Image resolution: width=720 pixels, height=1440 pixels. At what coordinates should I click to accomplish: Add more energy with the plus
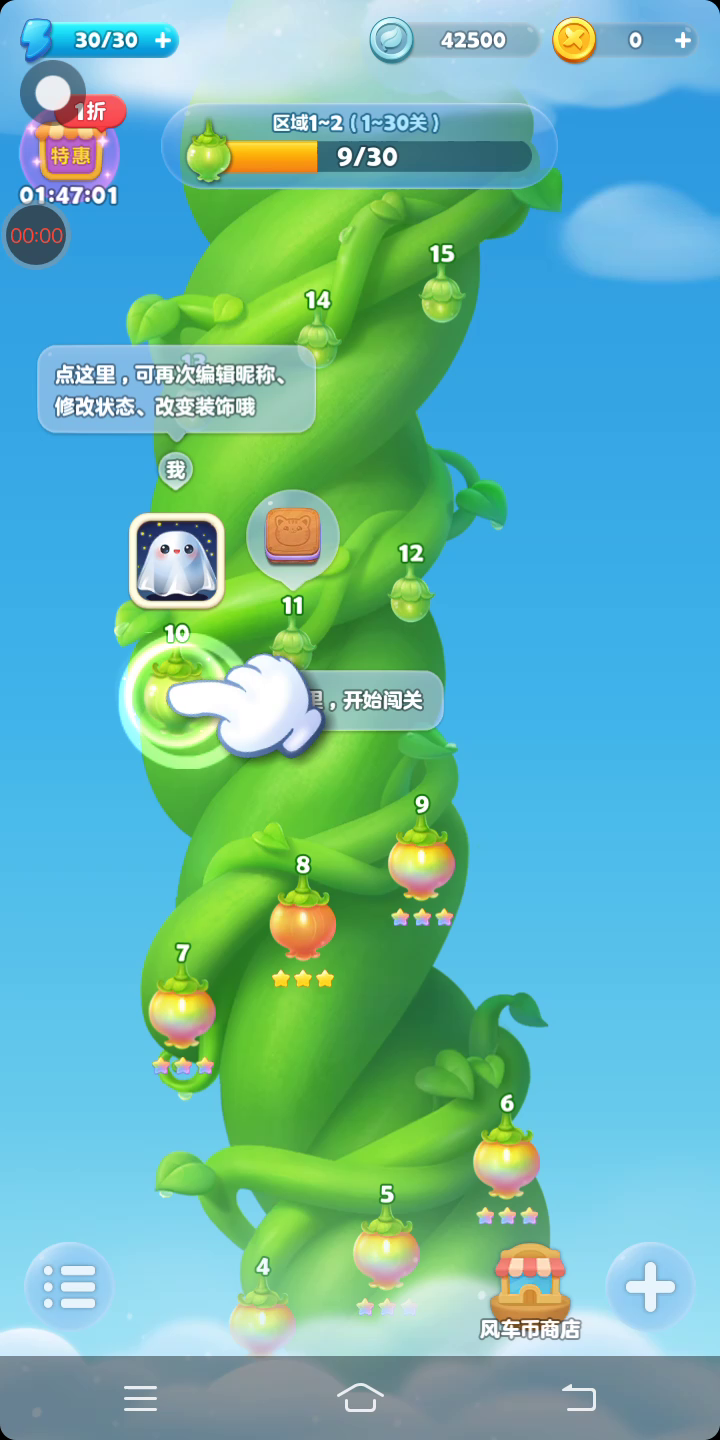(x=163, y=40)
